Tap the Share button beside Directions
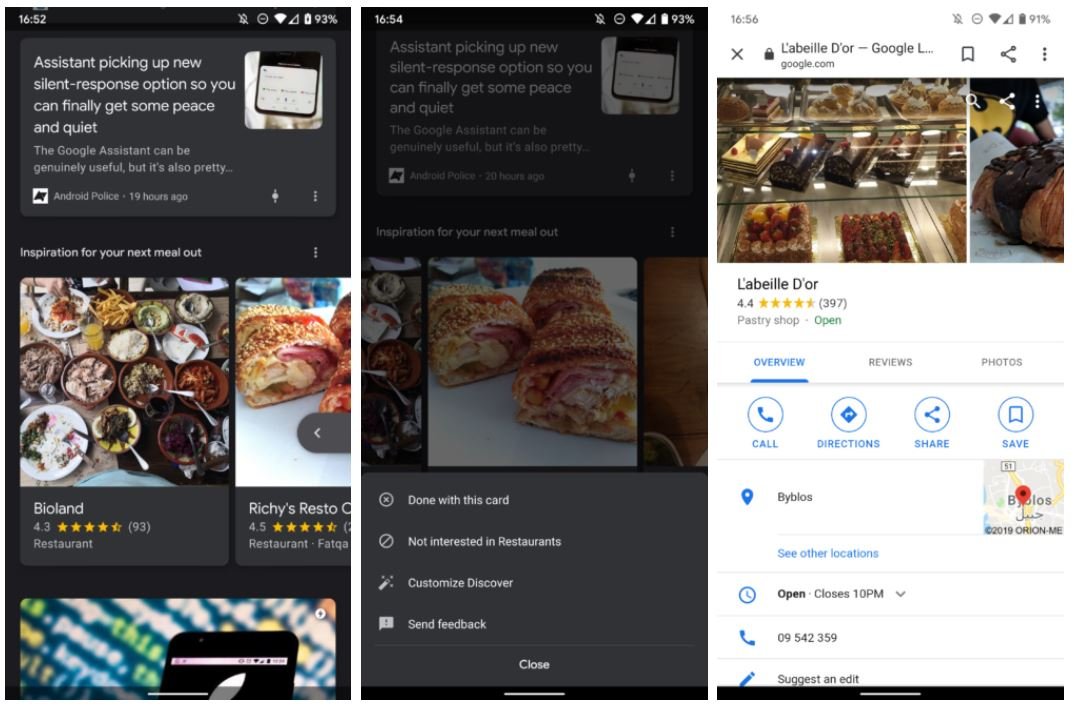Viewport: 1074px width, 708px height. click(931, 422)
